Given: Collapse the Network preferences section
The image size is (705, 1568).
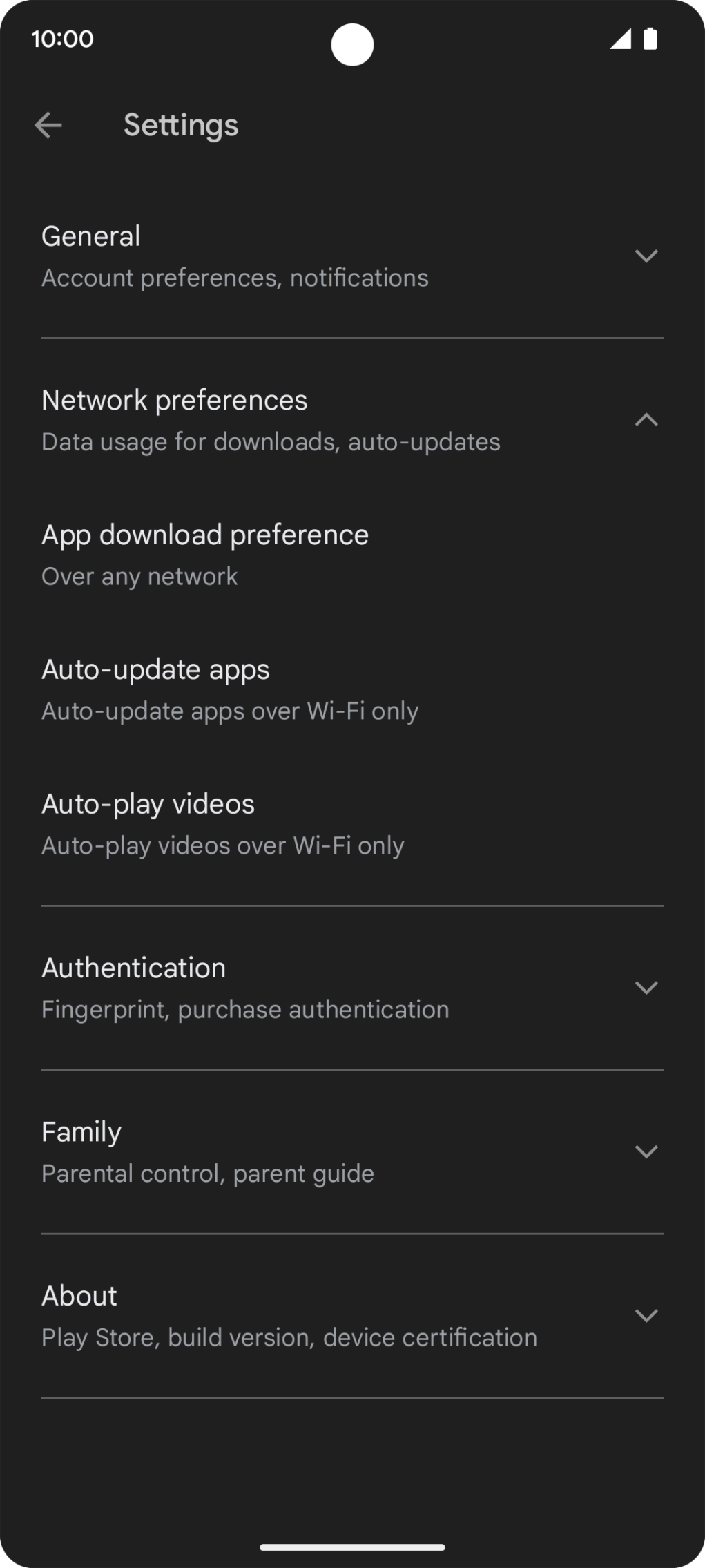Looking at the screenshot, I should [352, 421].
